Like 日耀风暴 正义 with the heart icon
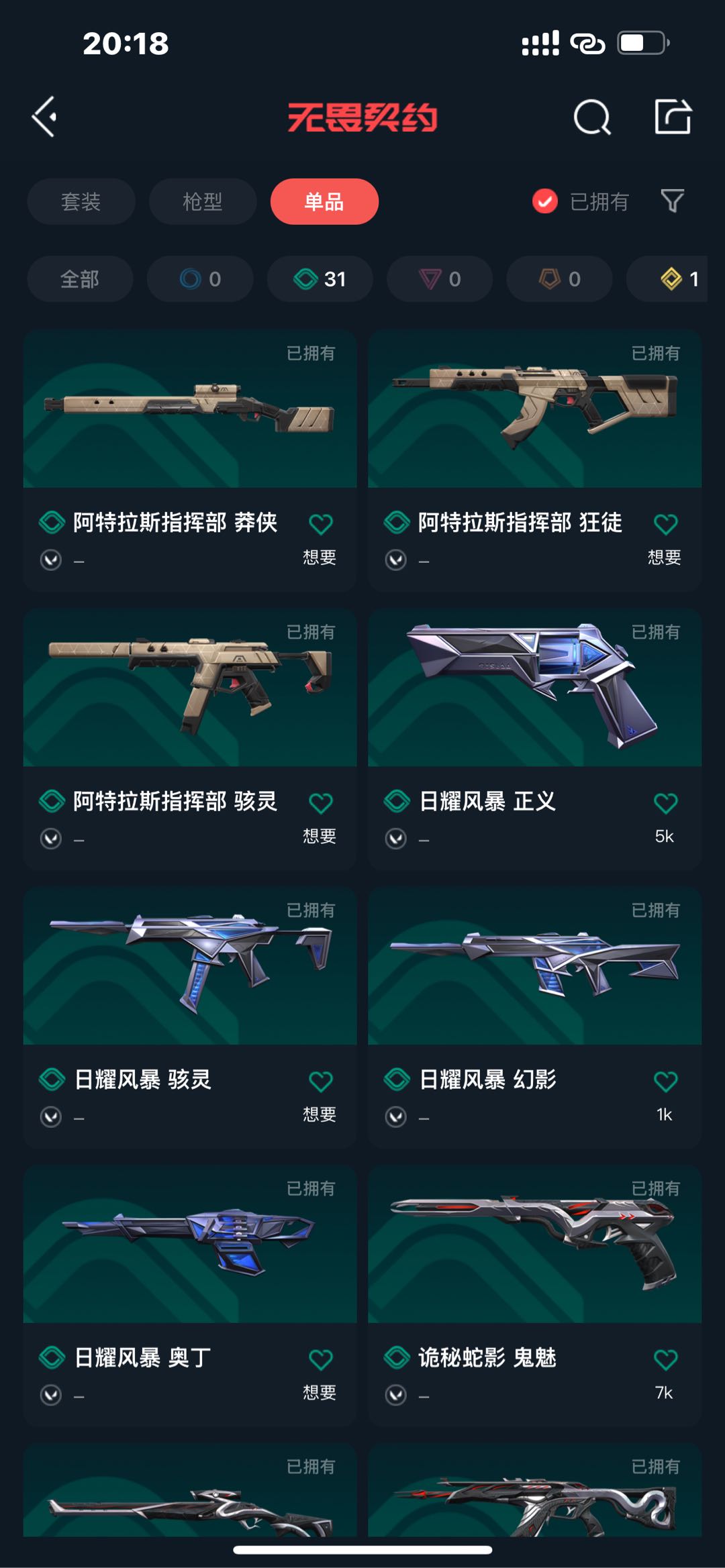This screenshot has height=1568, width=725. pyautogui.click(x=665, y=803)
